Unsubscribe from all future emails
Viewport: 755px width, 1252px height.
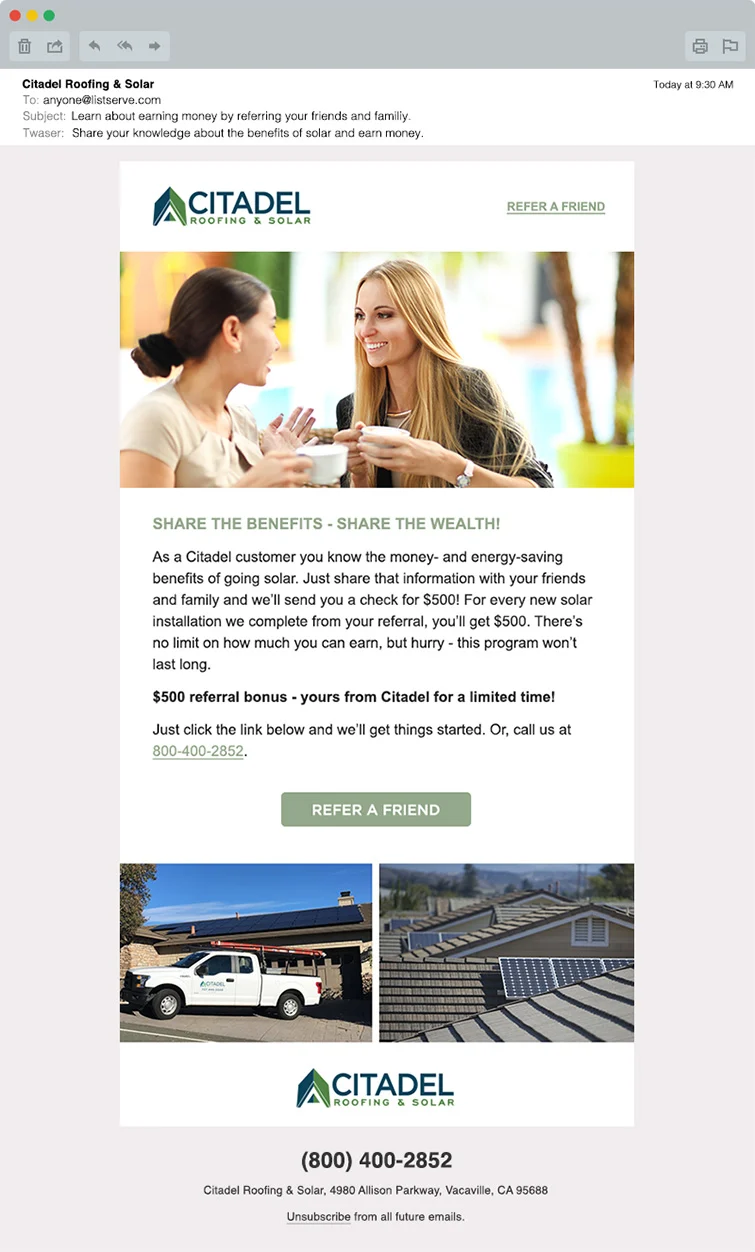click(318, 1217)
